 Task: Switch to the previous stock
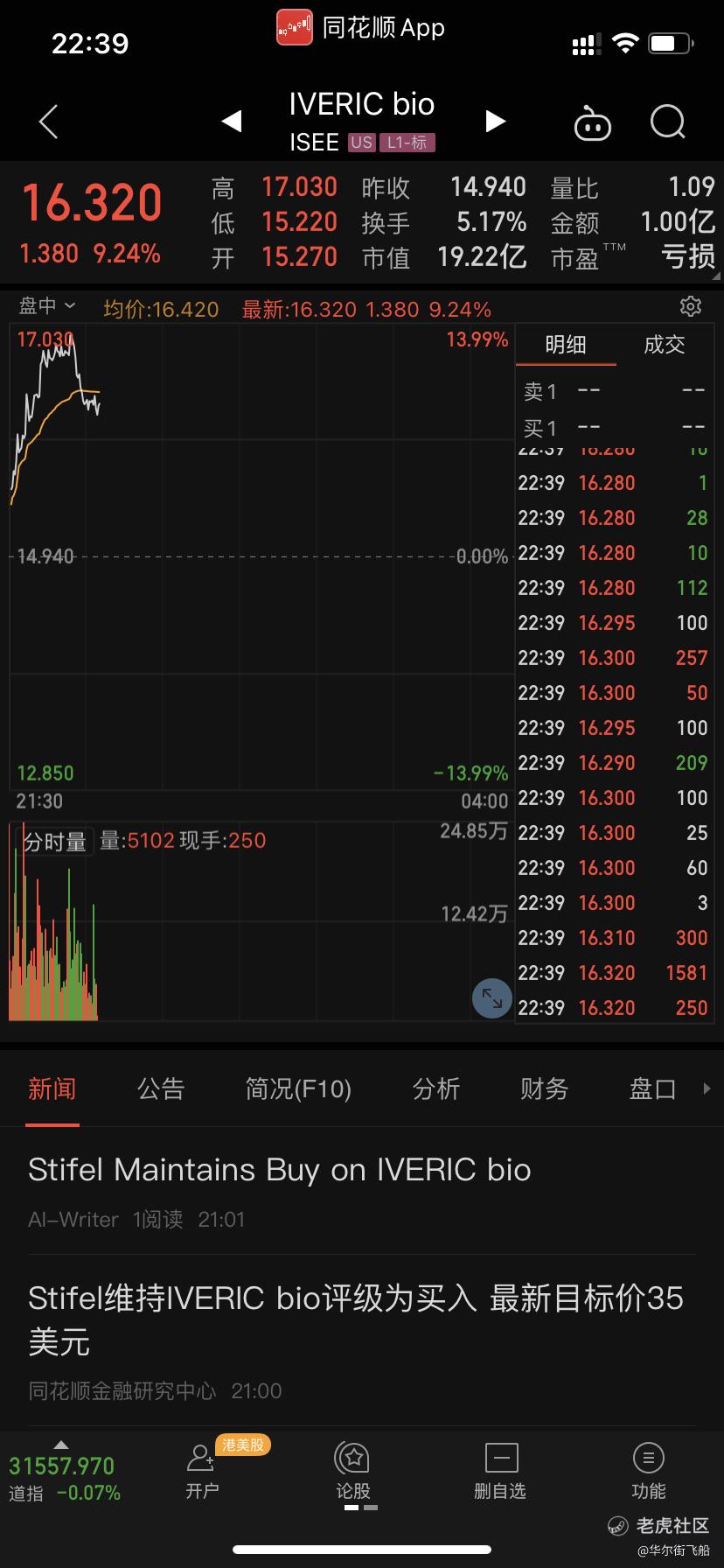[x=232, y=121]
